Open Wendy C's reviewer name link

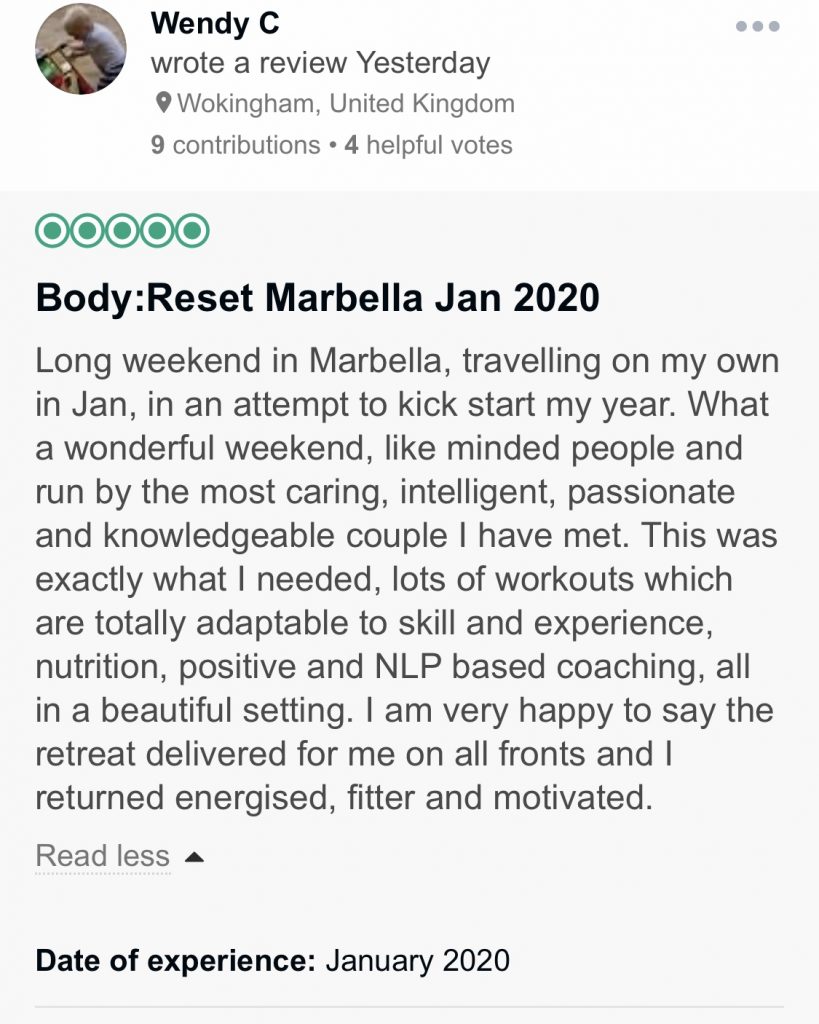point(215,23)
